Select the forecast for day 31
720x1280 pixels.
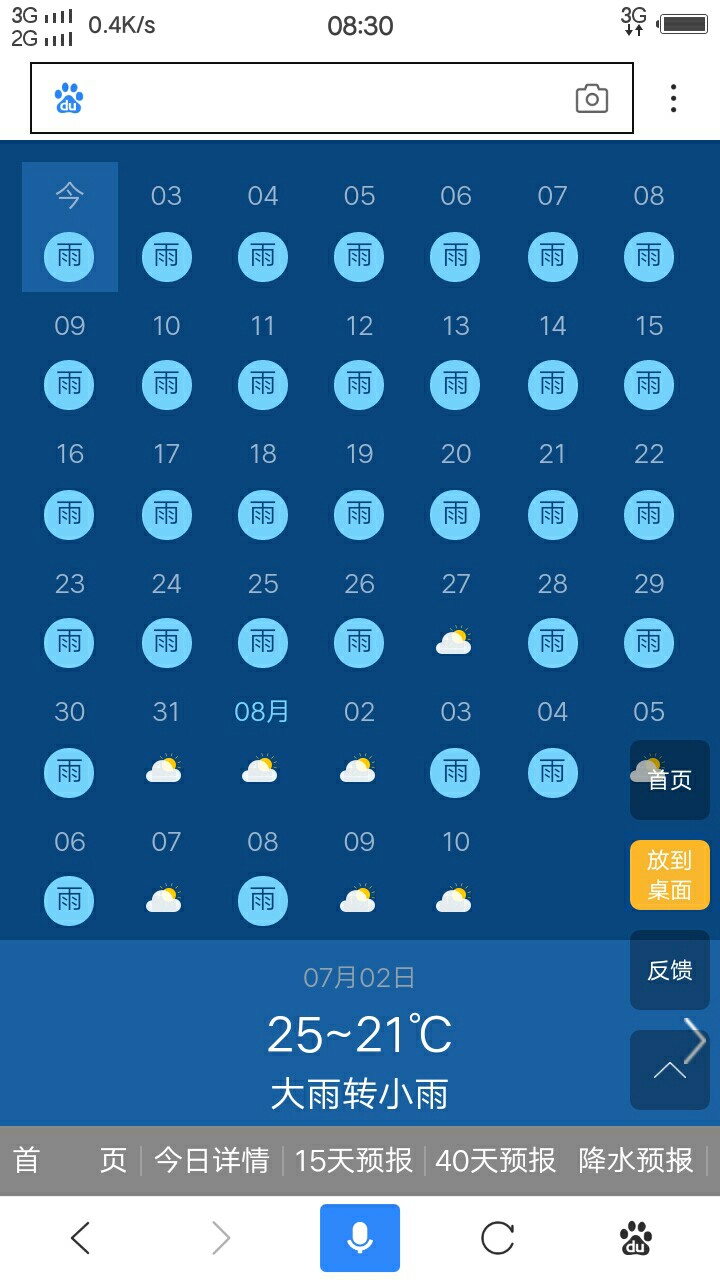[x=166, y=745]
